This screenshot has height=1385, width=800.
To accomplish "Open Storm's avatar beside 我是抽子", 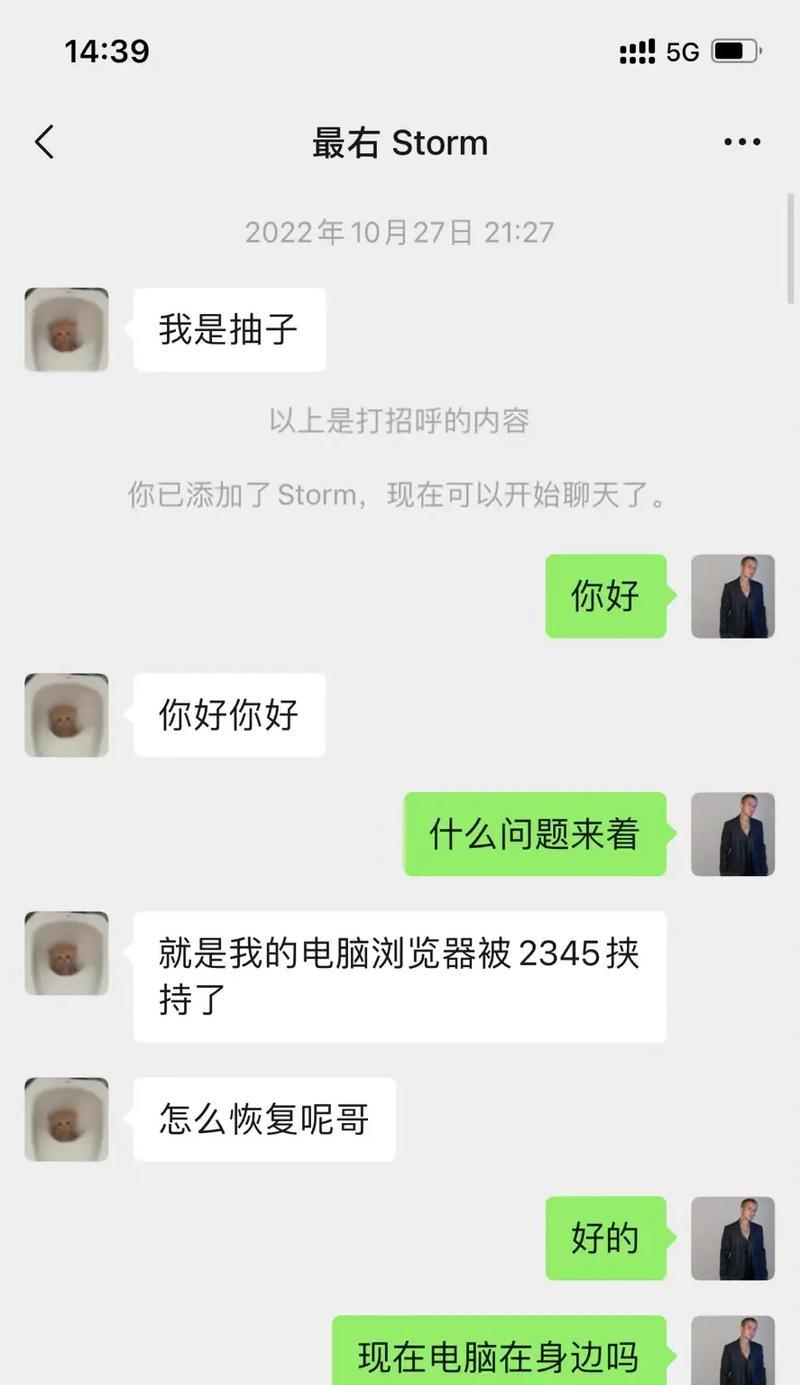I will pyautogui.click(x=66, y=330).
